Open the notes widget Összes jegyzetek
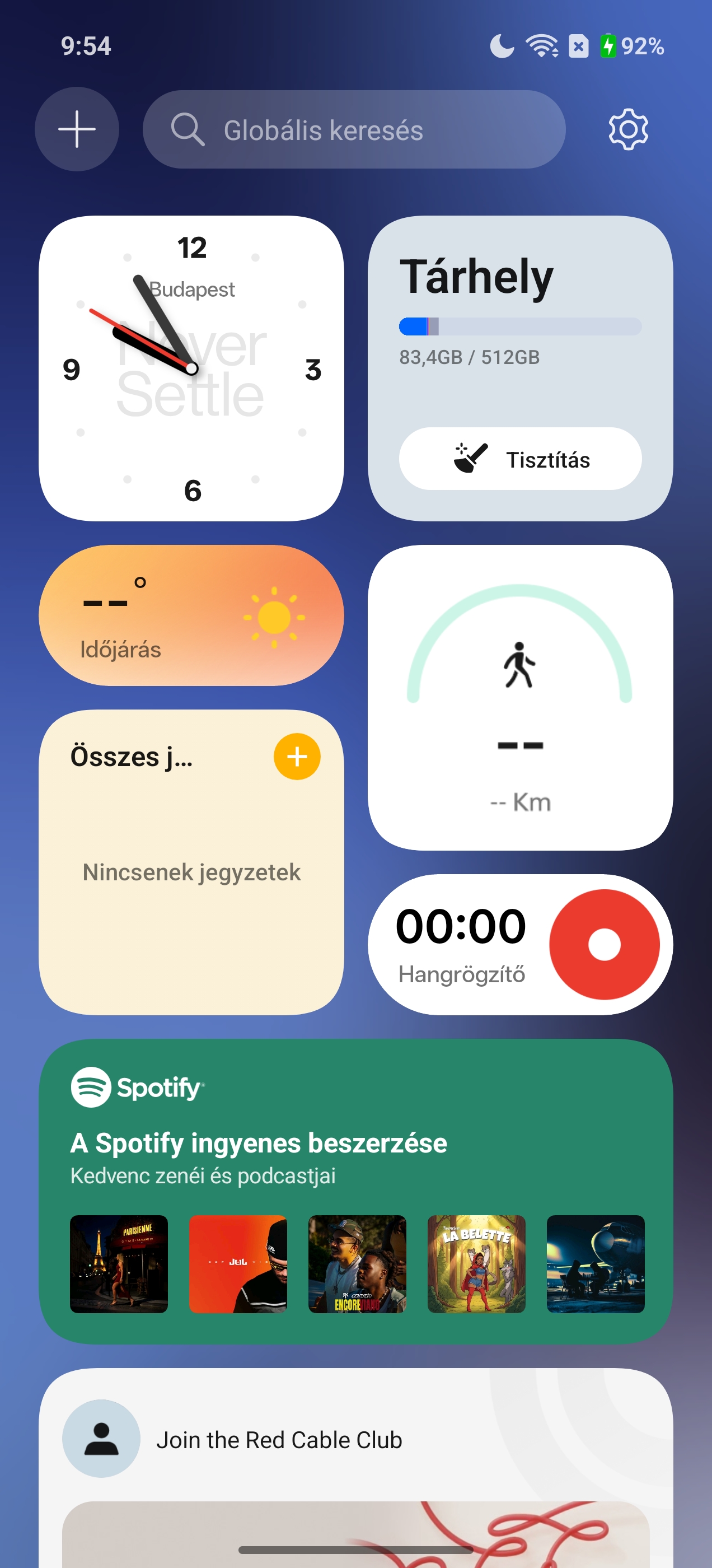The width and height of the screenshot is (712, 1568). tap(191, 862)
